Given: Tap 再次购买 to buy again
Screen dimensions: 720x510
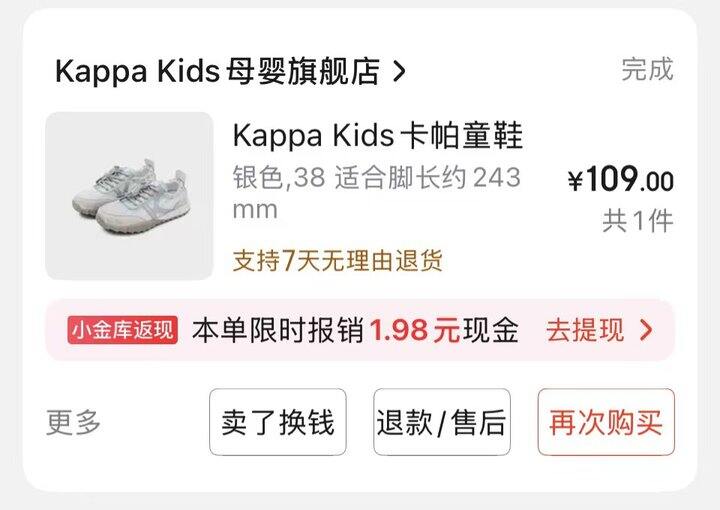Looking at the screenshot, I should tap(605, 422).
